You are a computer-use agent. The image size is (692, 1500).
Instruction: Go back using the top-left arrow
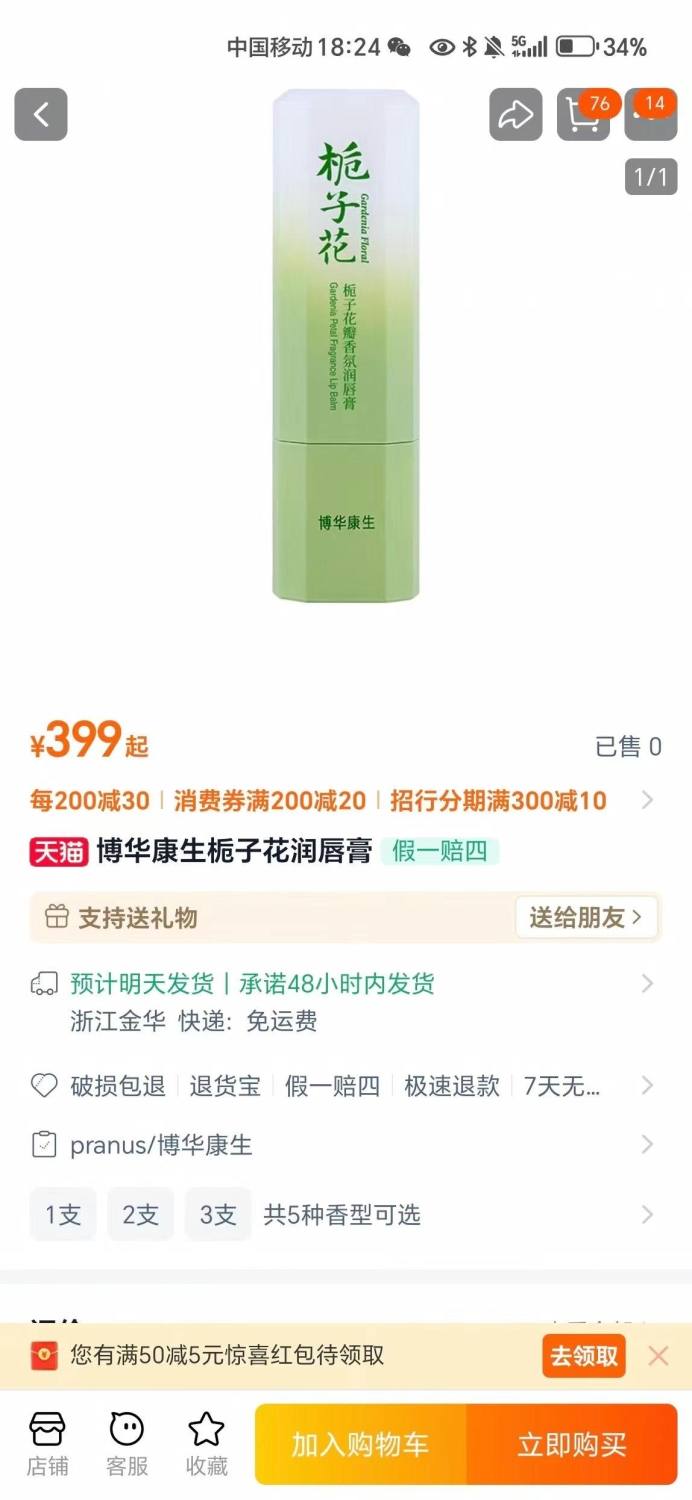pos(41,115)
